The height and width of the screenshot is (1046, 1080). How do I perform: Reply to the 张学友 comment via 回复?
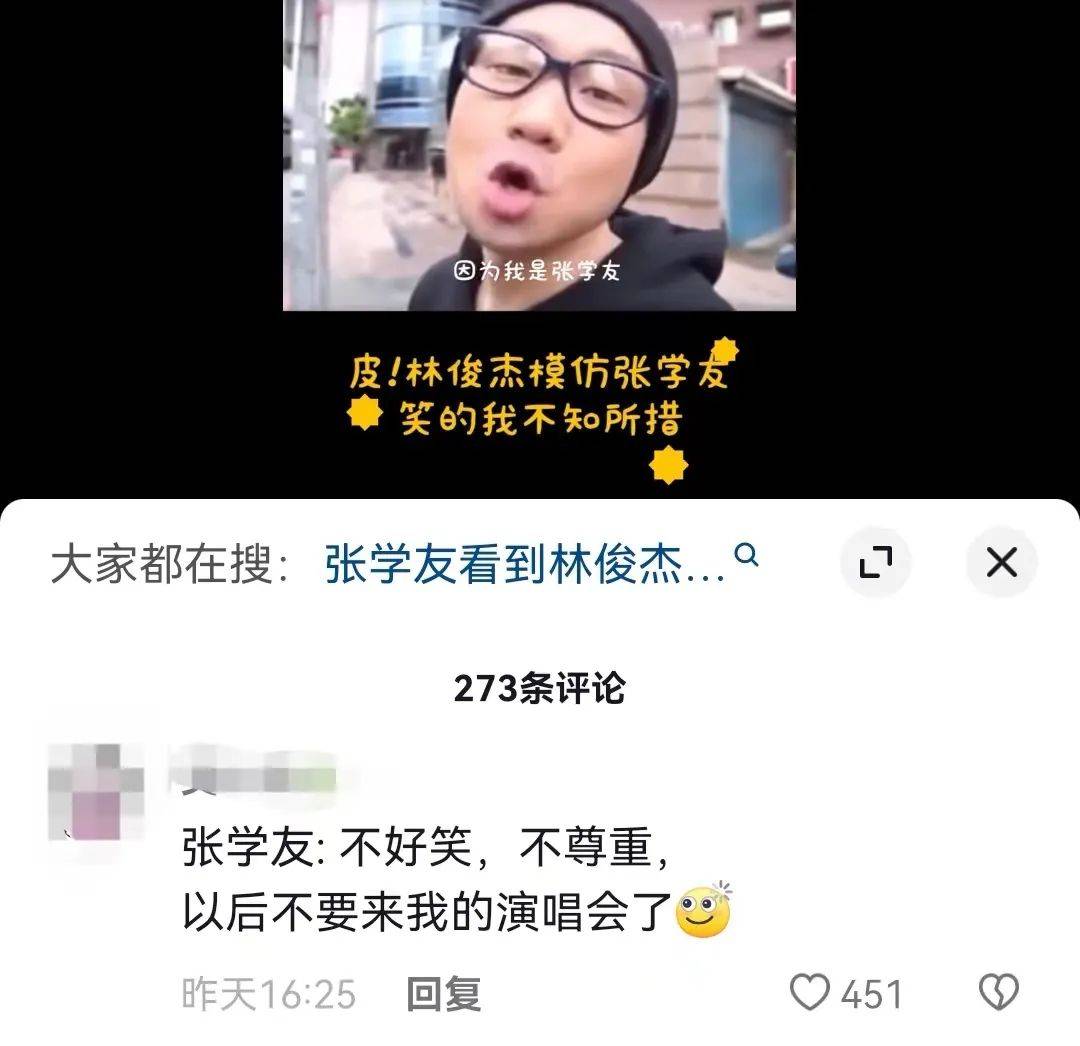pos(444,994)
